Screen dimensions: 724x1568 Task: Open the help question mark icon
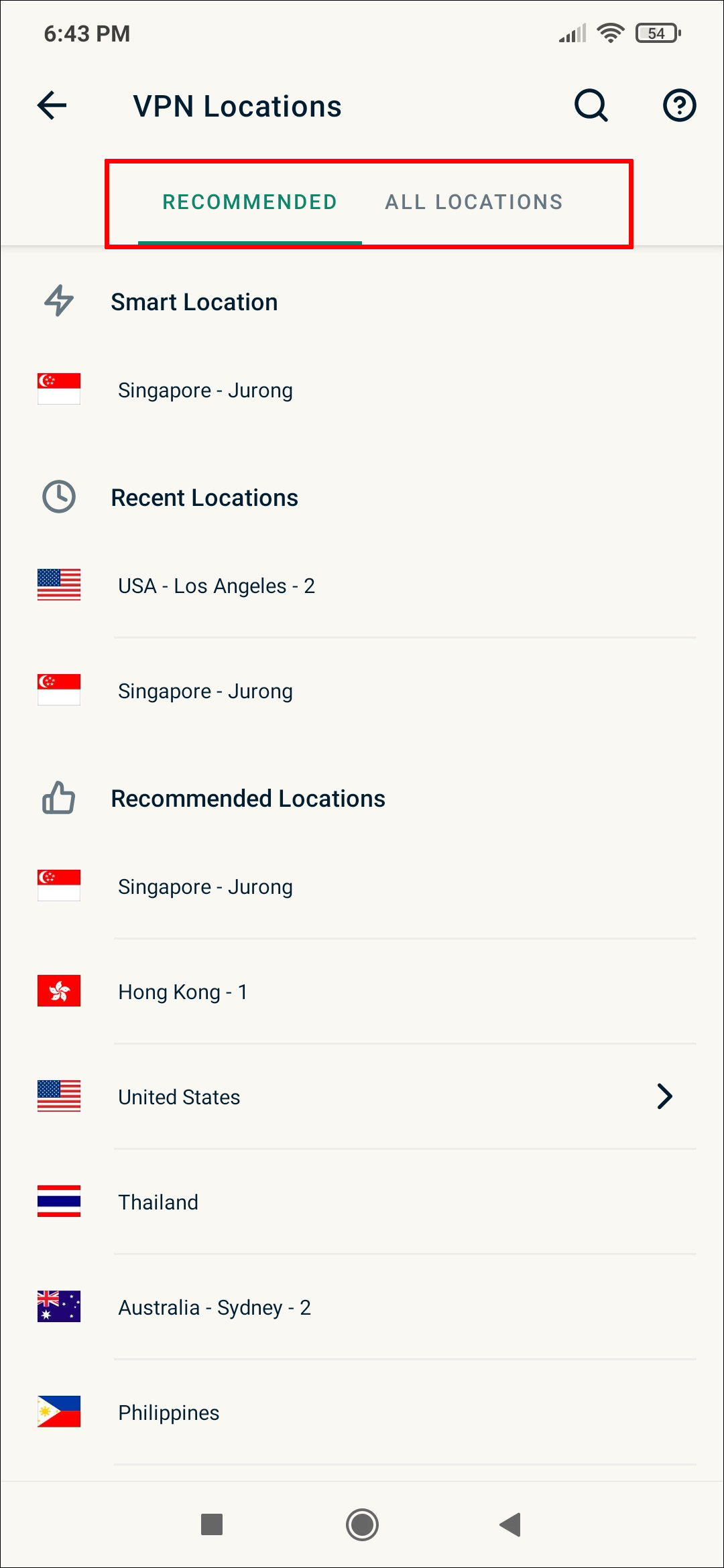(x=679, y=106)
